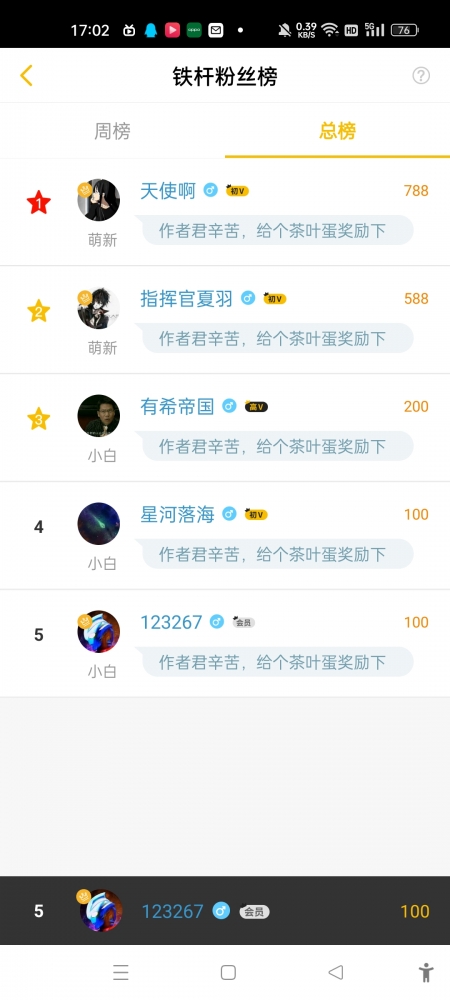Switch to the 周榜 tab
Screen dimensions: 450x1000
click(112, 131)
